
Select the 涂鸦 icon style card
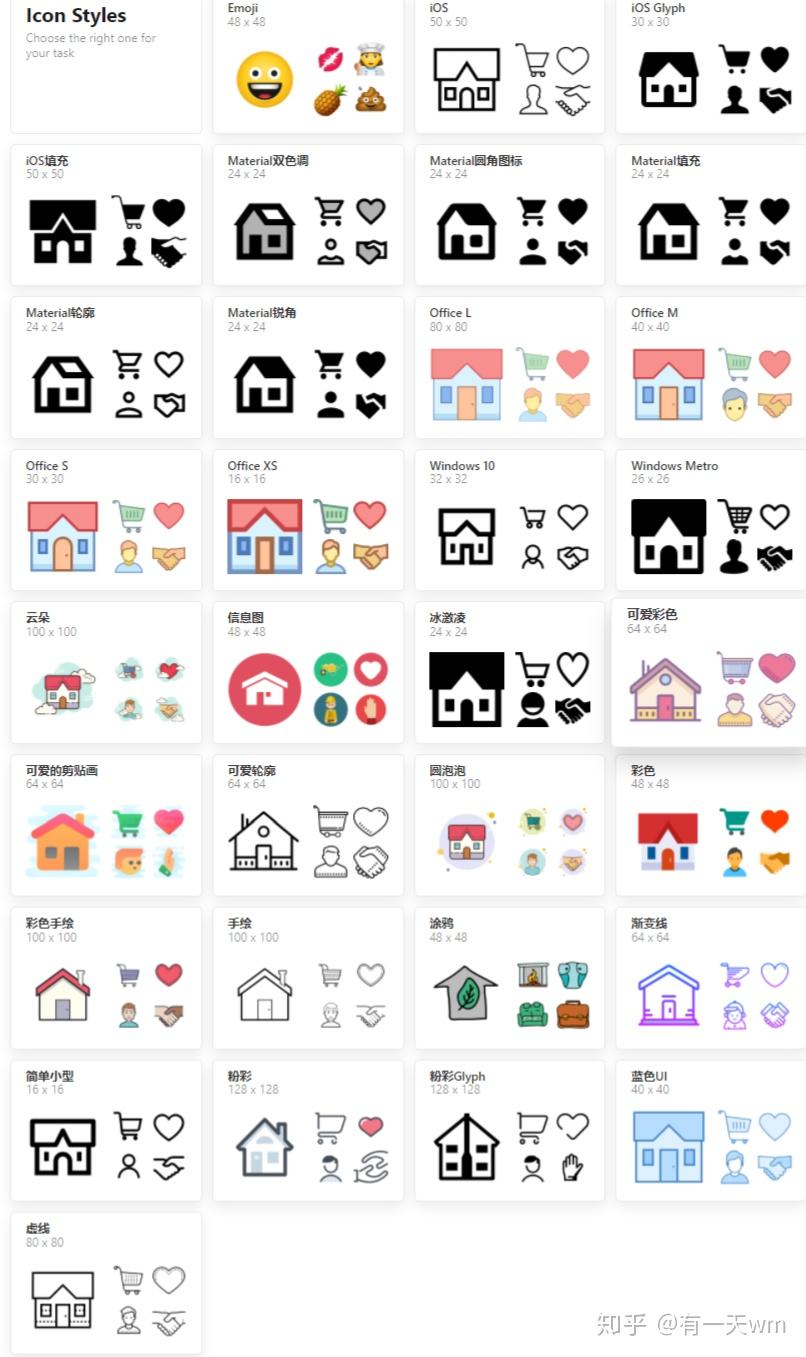tap(510, 978)
